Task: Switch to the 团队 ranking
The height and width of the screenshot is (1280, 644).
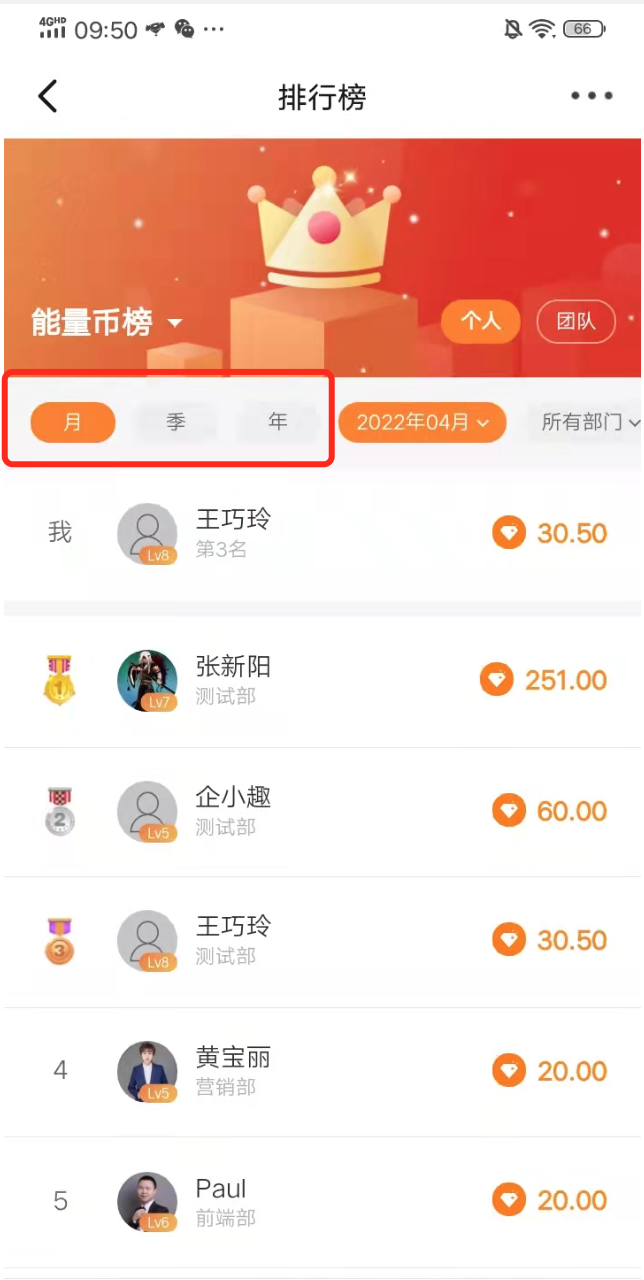Action: [576, 322]
